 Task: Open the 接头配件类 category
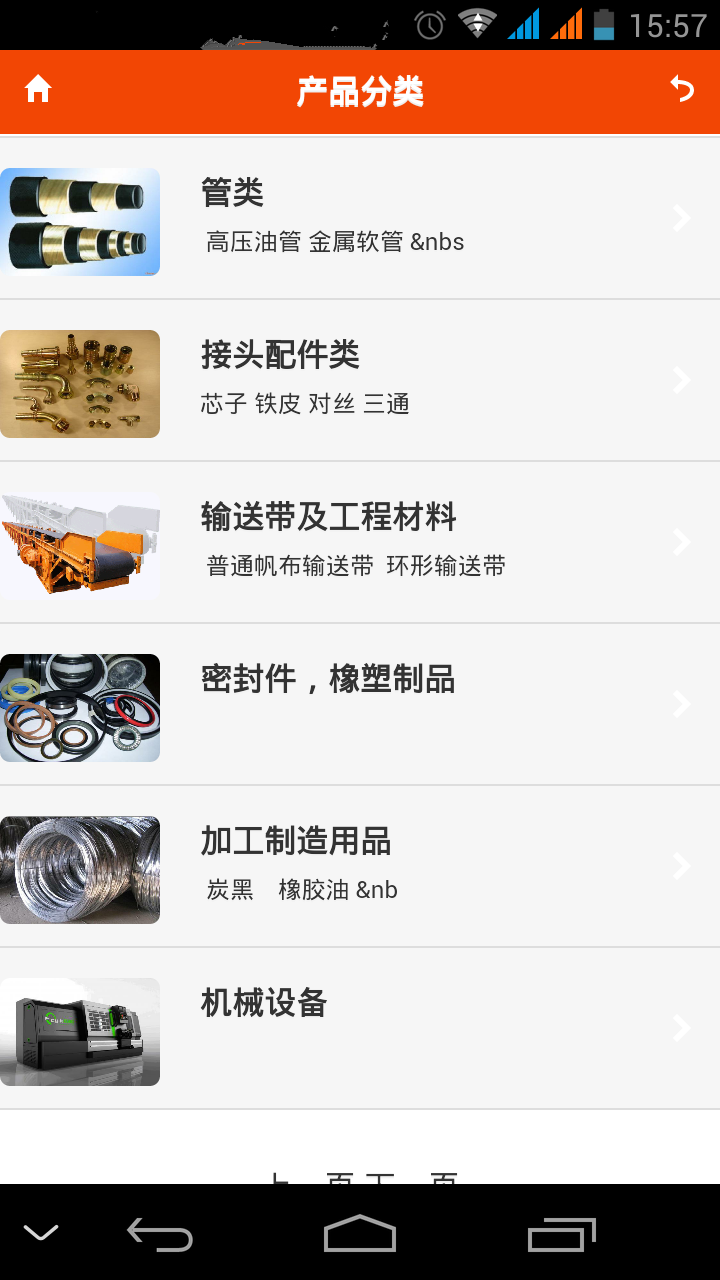click(360, 382)
